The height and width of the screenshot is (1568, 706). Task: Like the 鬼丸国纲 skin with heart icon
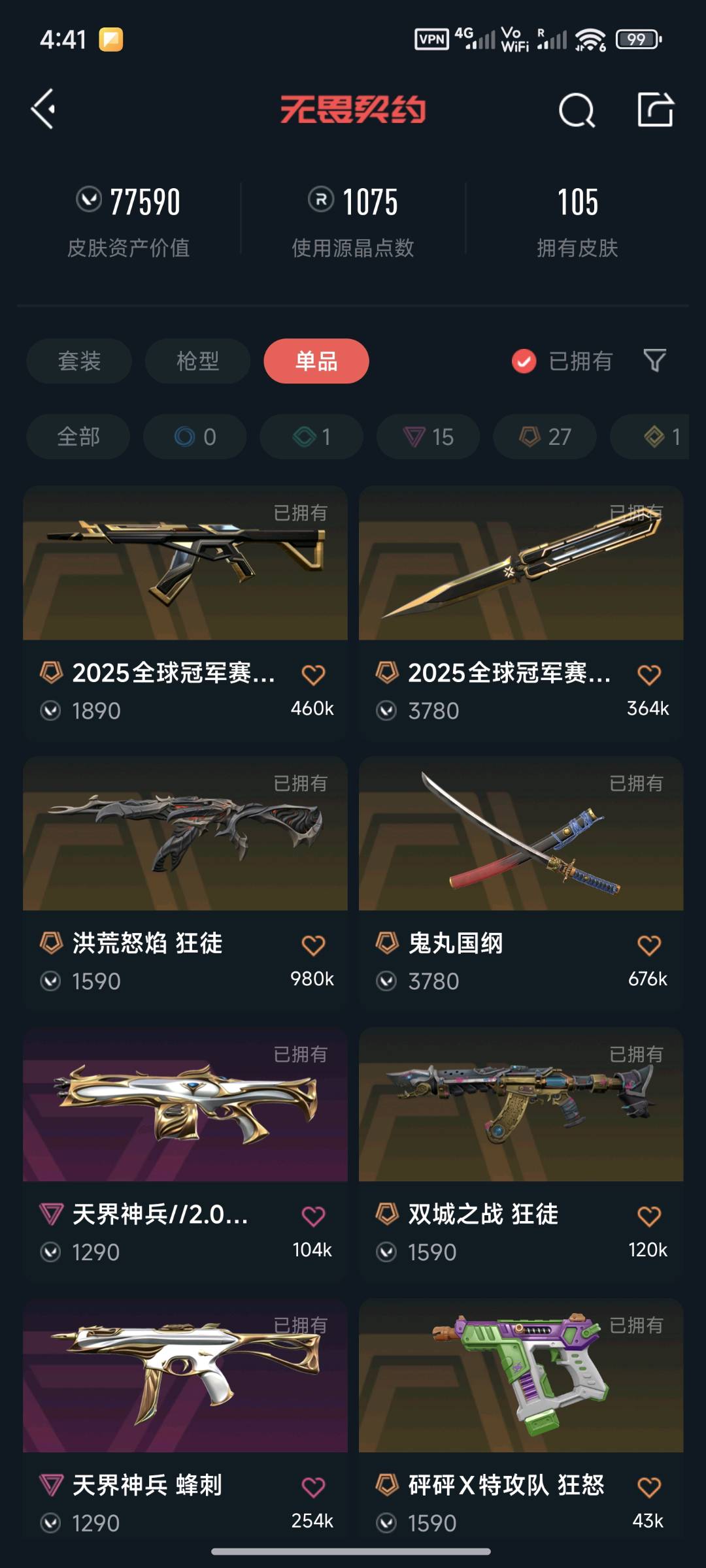point(648,945)
